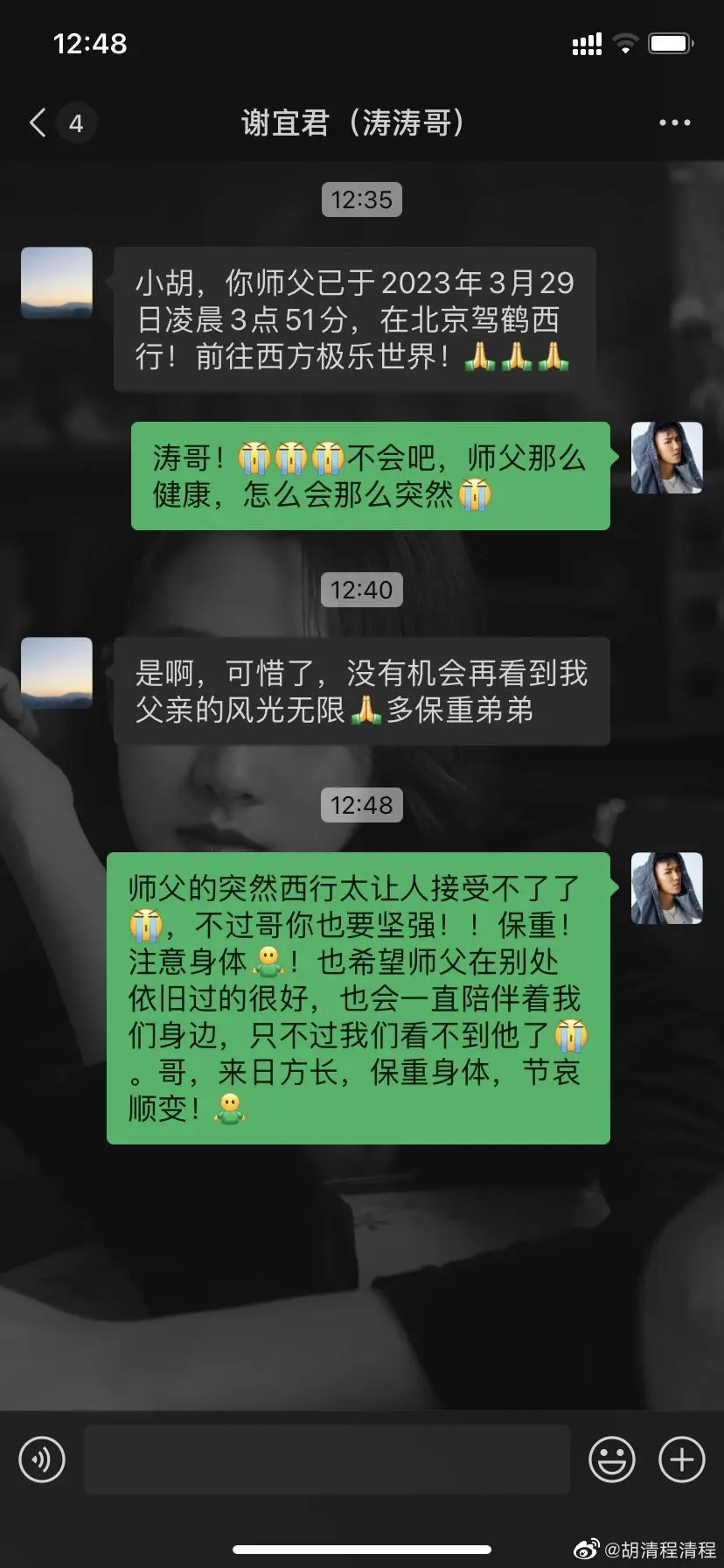Open the chat details three-dot menu
The height and width of the screenshot is (1568, 724).
674,123
